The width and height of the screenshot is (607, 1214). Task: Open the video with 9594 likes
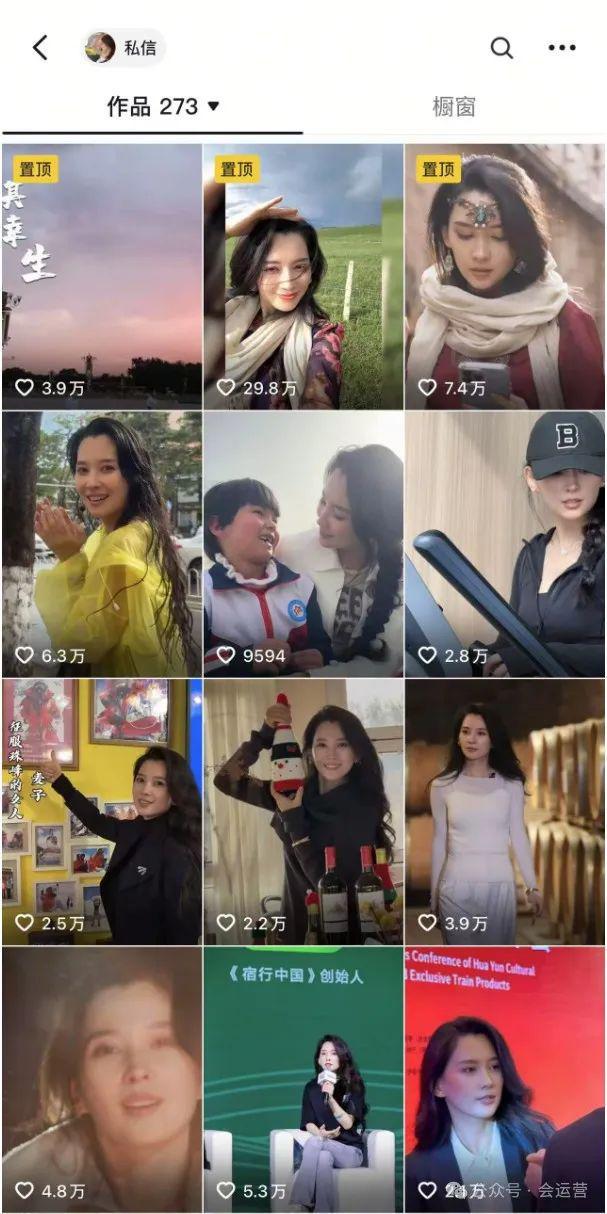click(303, 544)
